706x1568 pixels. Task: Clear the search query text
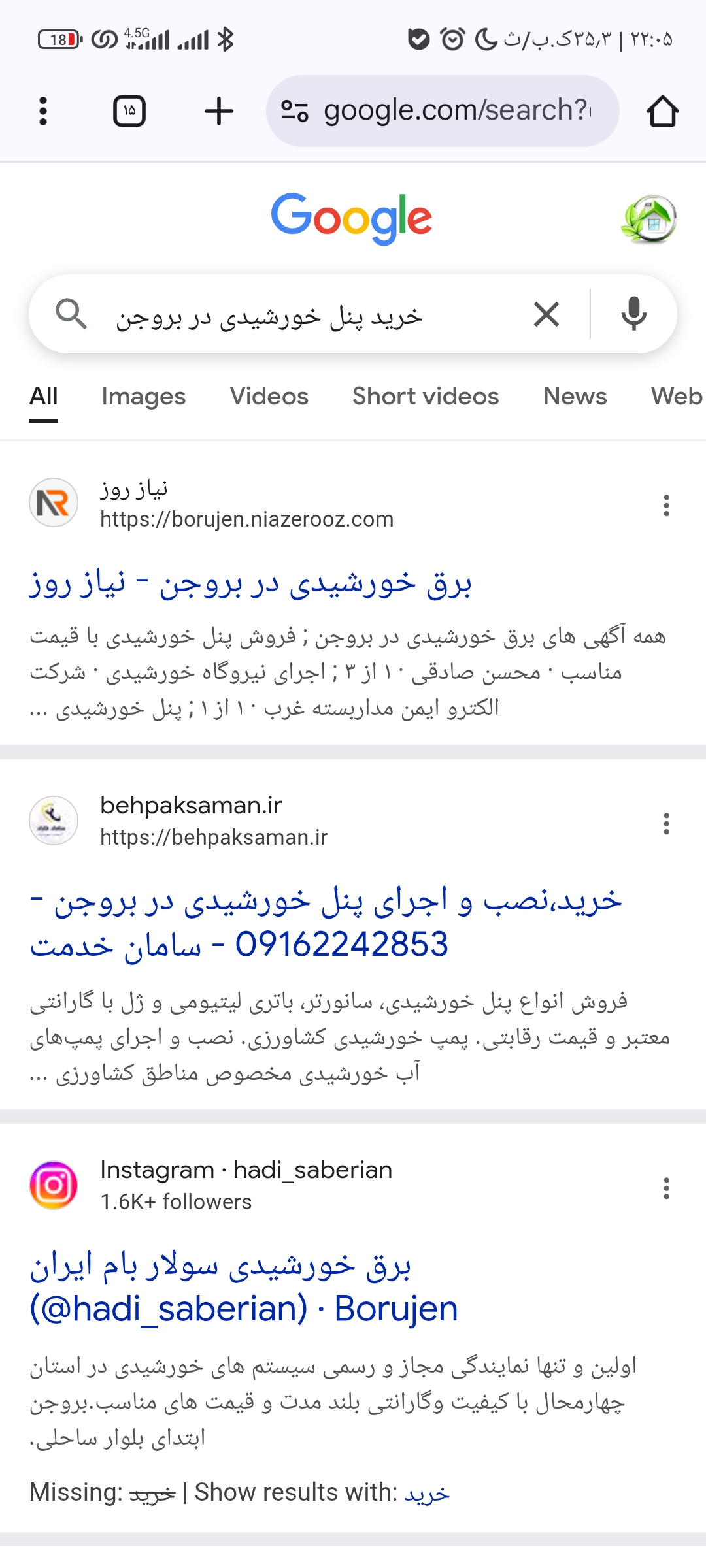(546, 314)
